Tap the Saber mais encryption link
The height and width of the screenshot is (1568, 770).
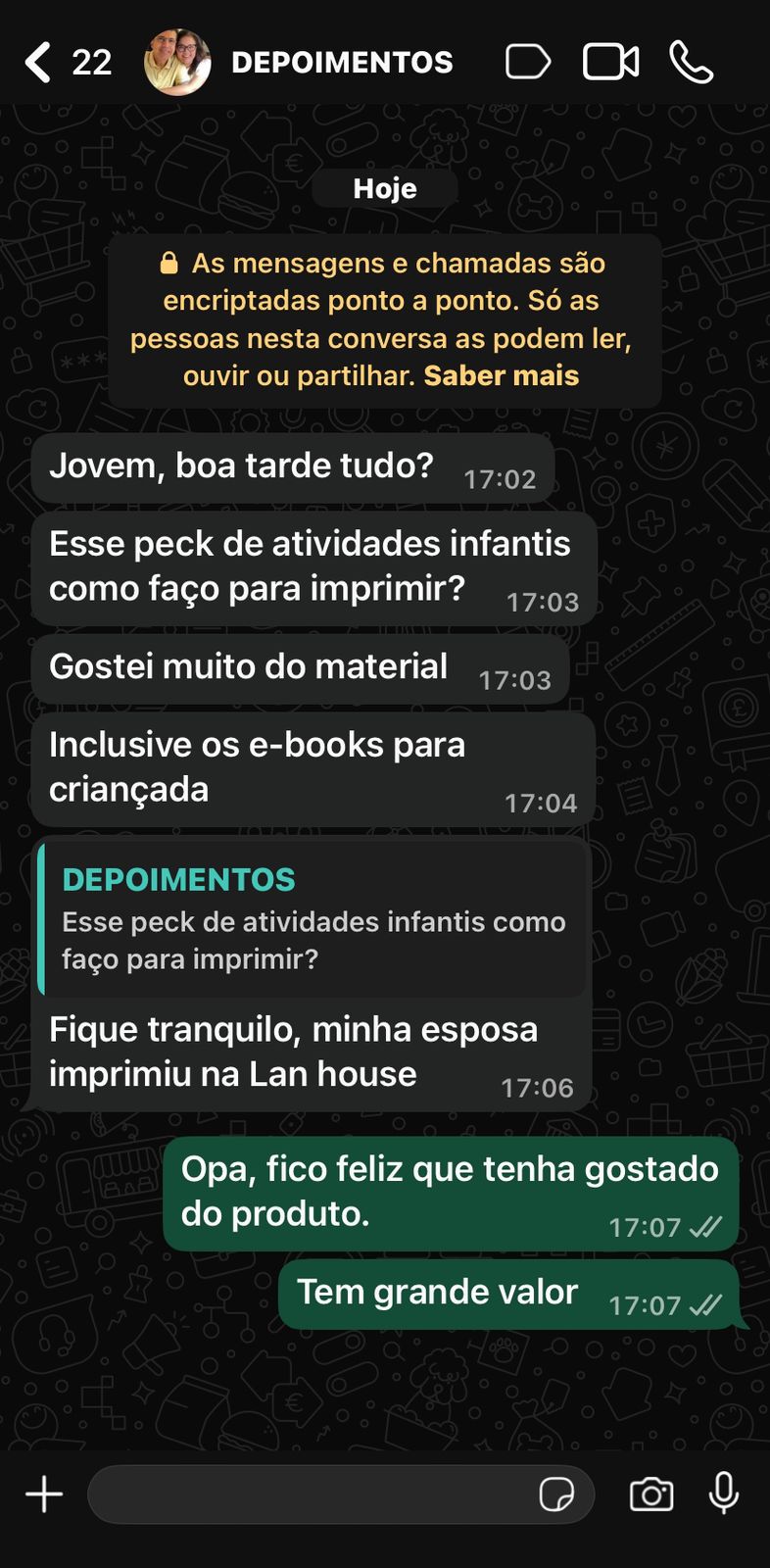(501, 376)
